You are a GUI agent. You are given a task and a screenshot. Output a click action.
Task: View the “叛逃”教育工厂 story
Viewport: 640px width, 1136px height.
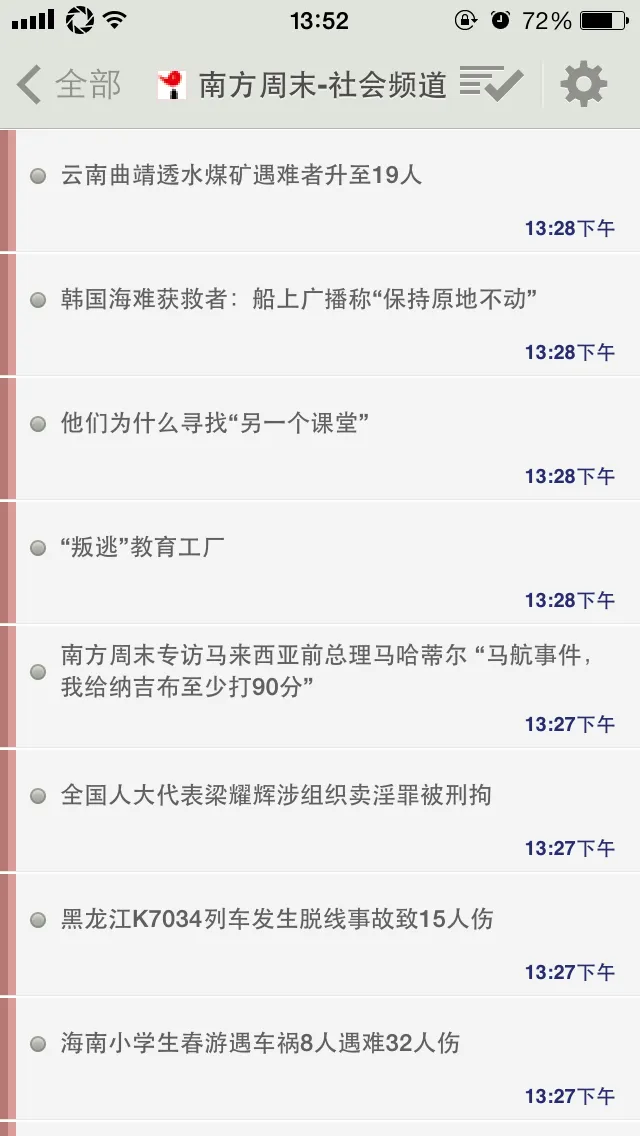142,548
